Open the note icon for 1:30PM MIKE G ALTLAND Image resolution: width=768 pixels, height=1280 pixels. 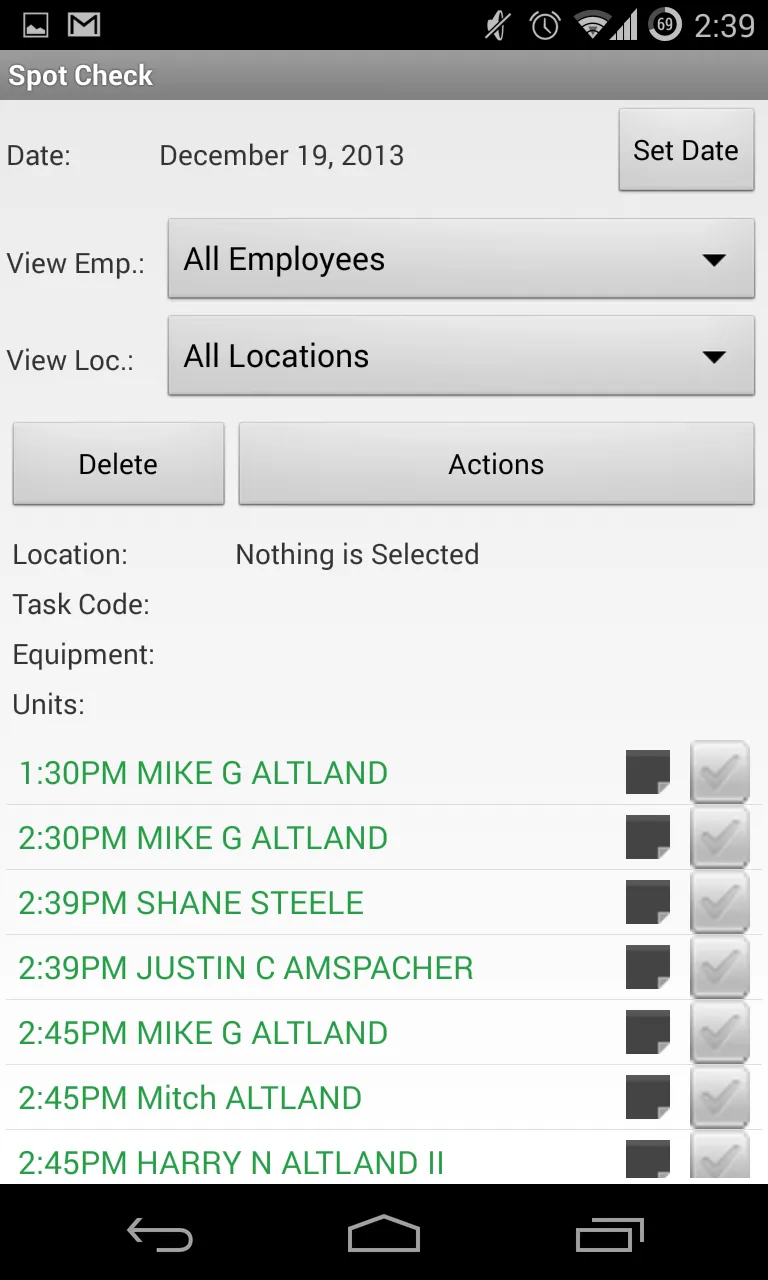point(648,772)
